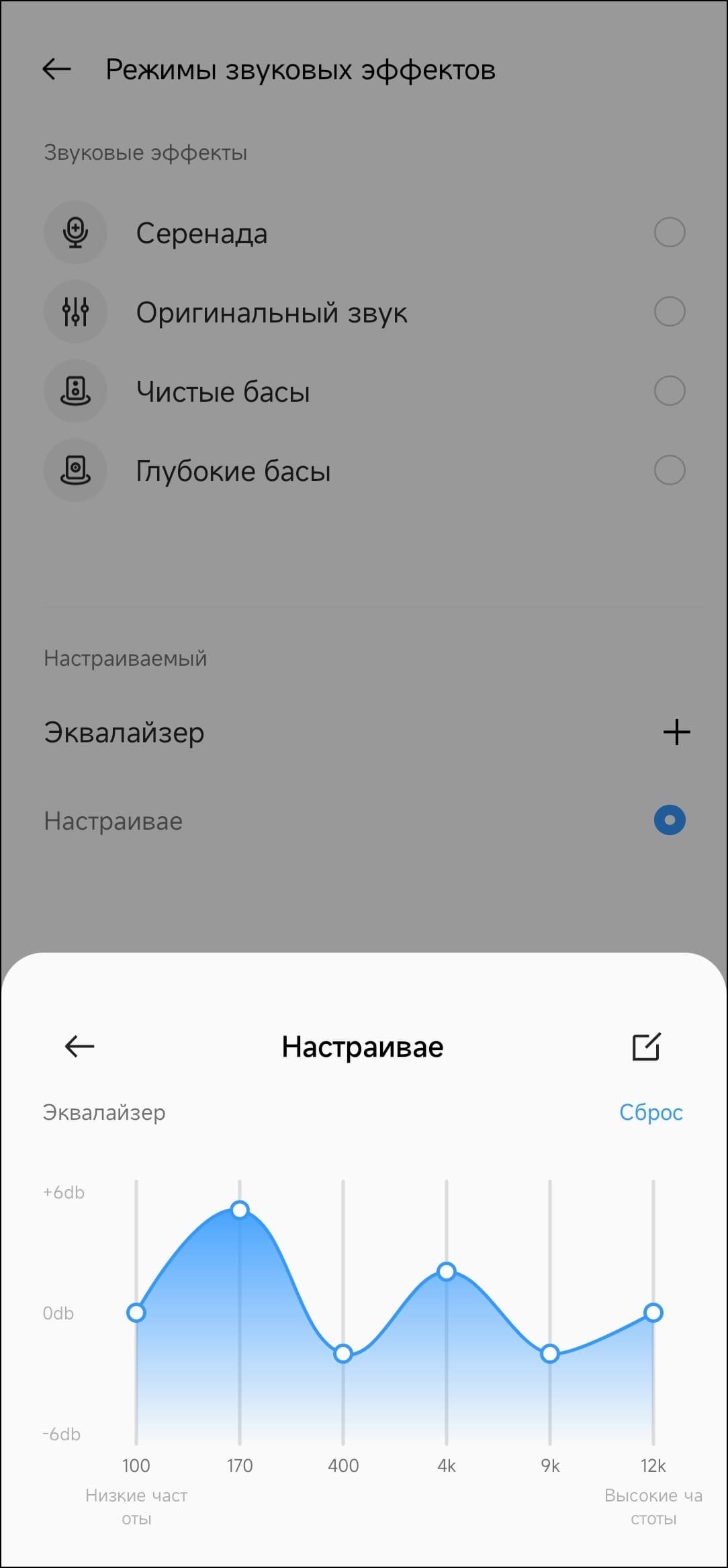The image size is (728, 1568).
Task: Tap the rename/edit icon next to Настраивае
Action: (647, 1046)
